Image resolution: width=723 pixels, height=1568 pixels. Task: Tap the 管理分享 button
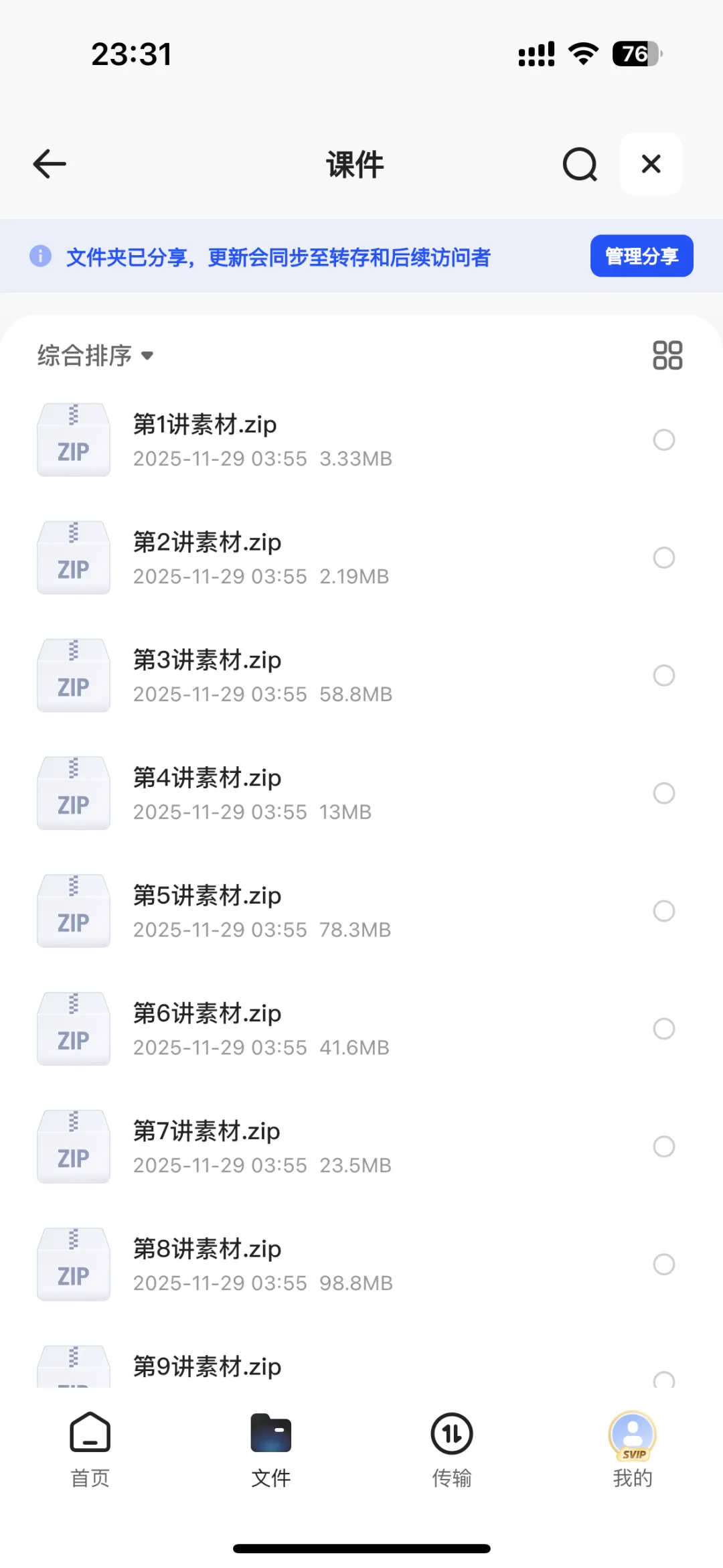pyautogui.click(x=641, y=256)
